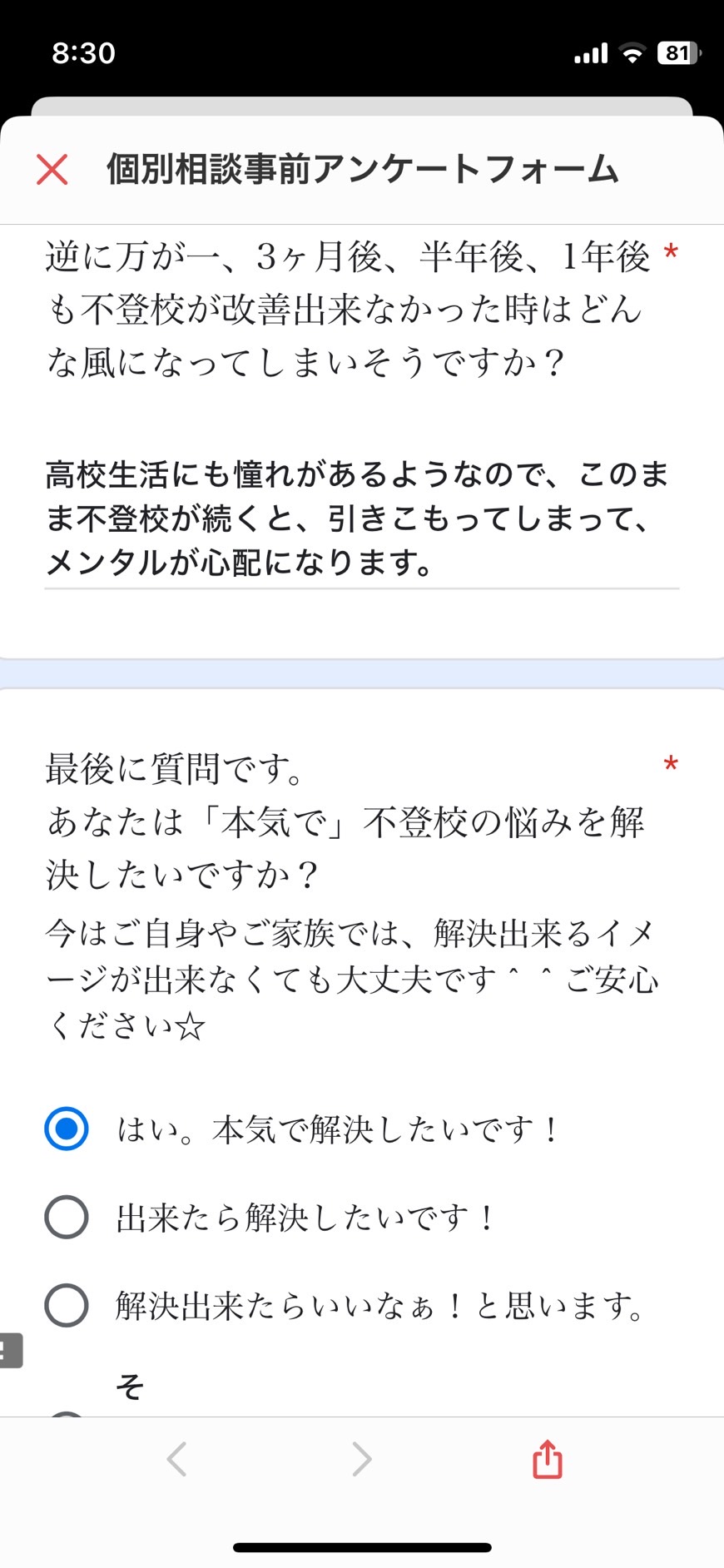Go forward with the browser forward arrow
724x1568 pixels.
361,1459
